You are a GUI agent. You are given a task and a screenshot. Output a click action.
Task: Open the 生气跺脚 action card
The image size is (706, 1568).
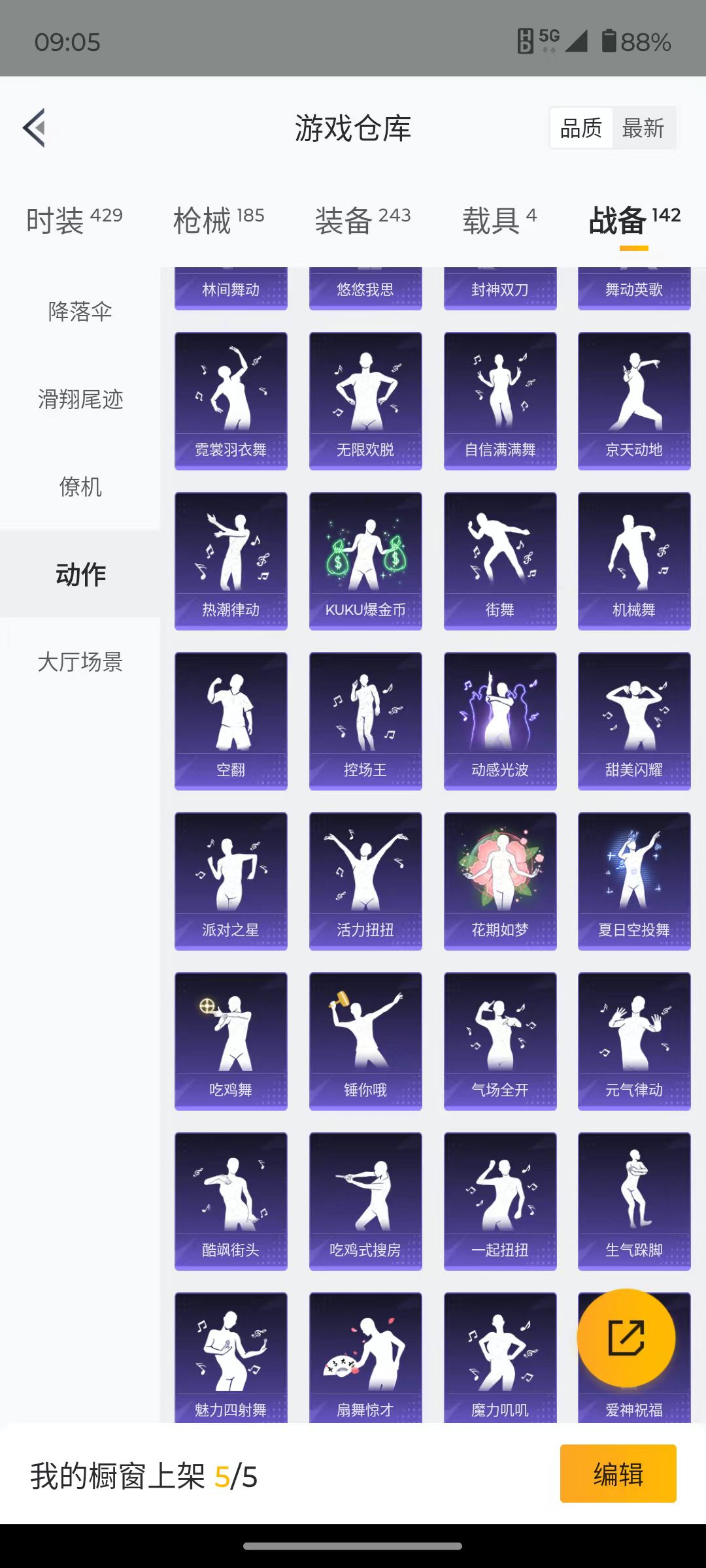coord(634,1201)
